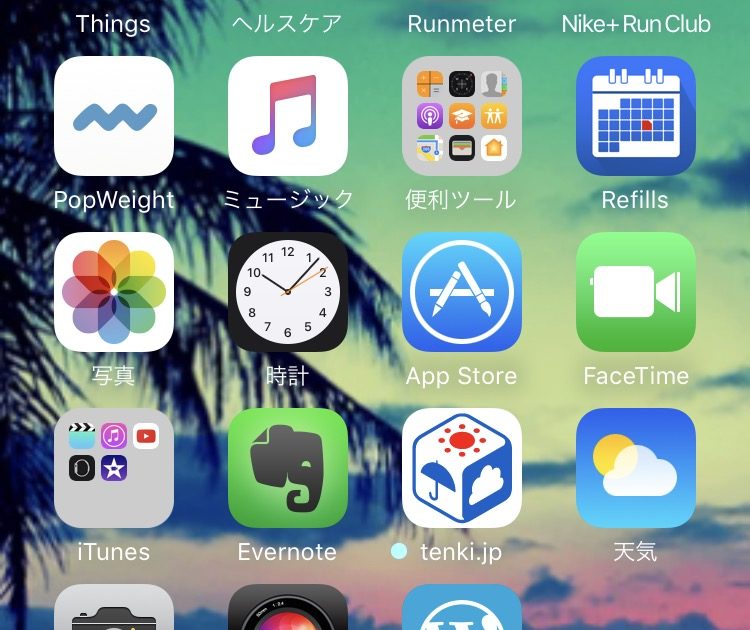Image resolution: width=750 pixels, height=630 pixels.
Task: Open the Refills calendar app
Action: coord(636,116)
